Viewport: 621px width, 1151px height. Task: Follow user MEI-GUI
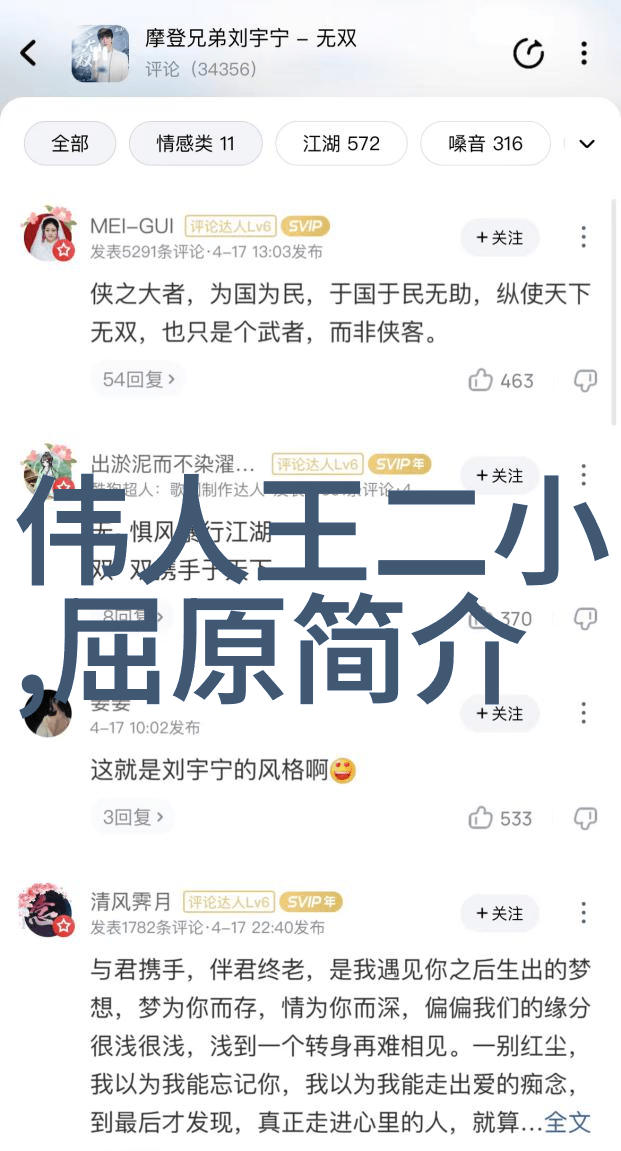click(x=499, y=238)
